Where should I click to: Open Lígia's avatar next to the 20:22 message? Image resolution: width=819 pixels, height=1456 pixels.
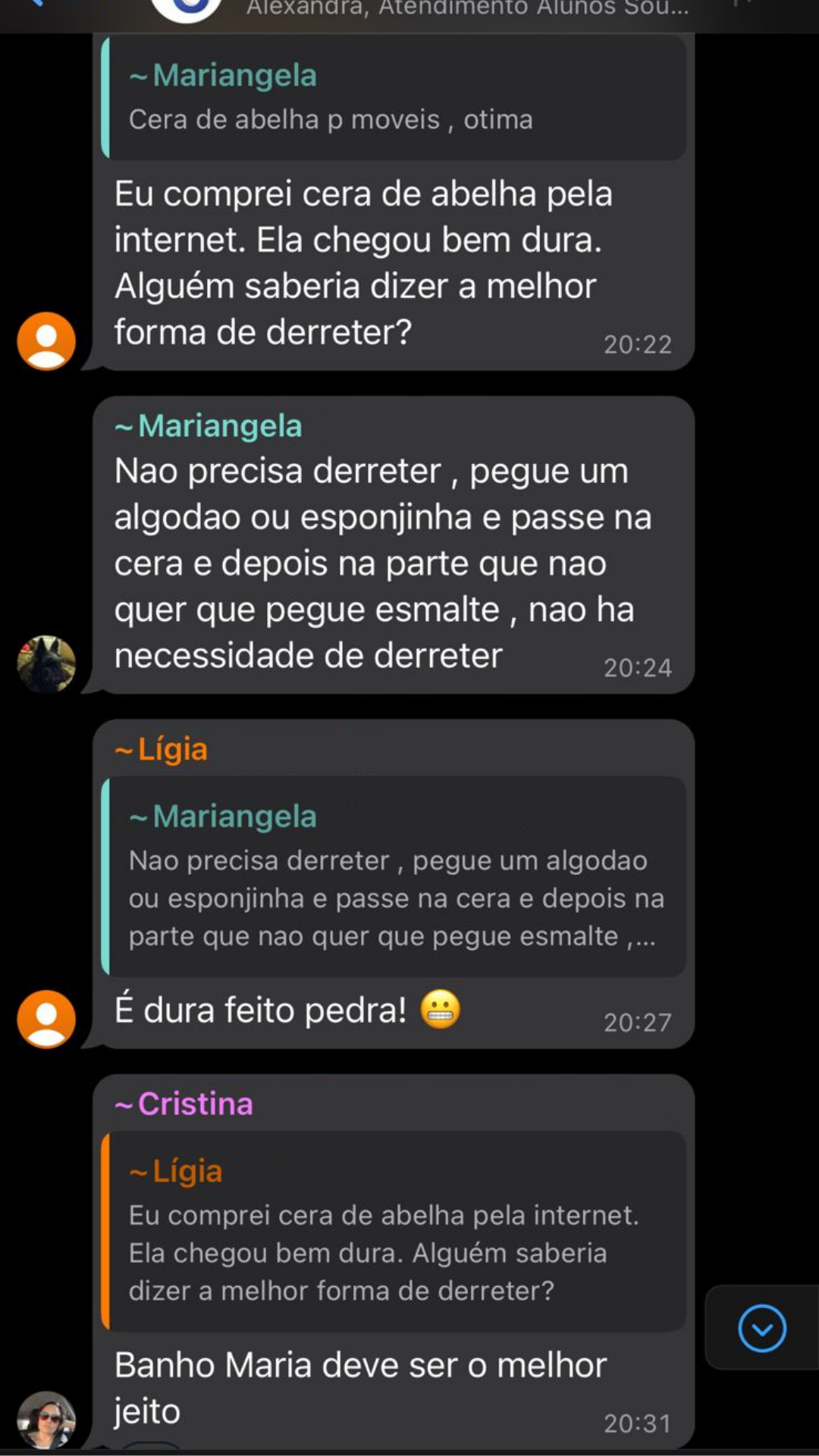tap(46, 341)
